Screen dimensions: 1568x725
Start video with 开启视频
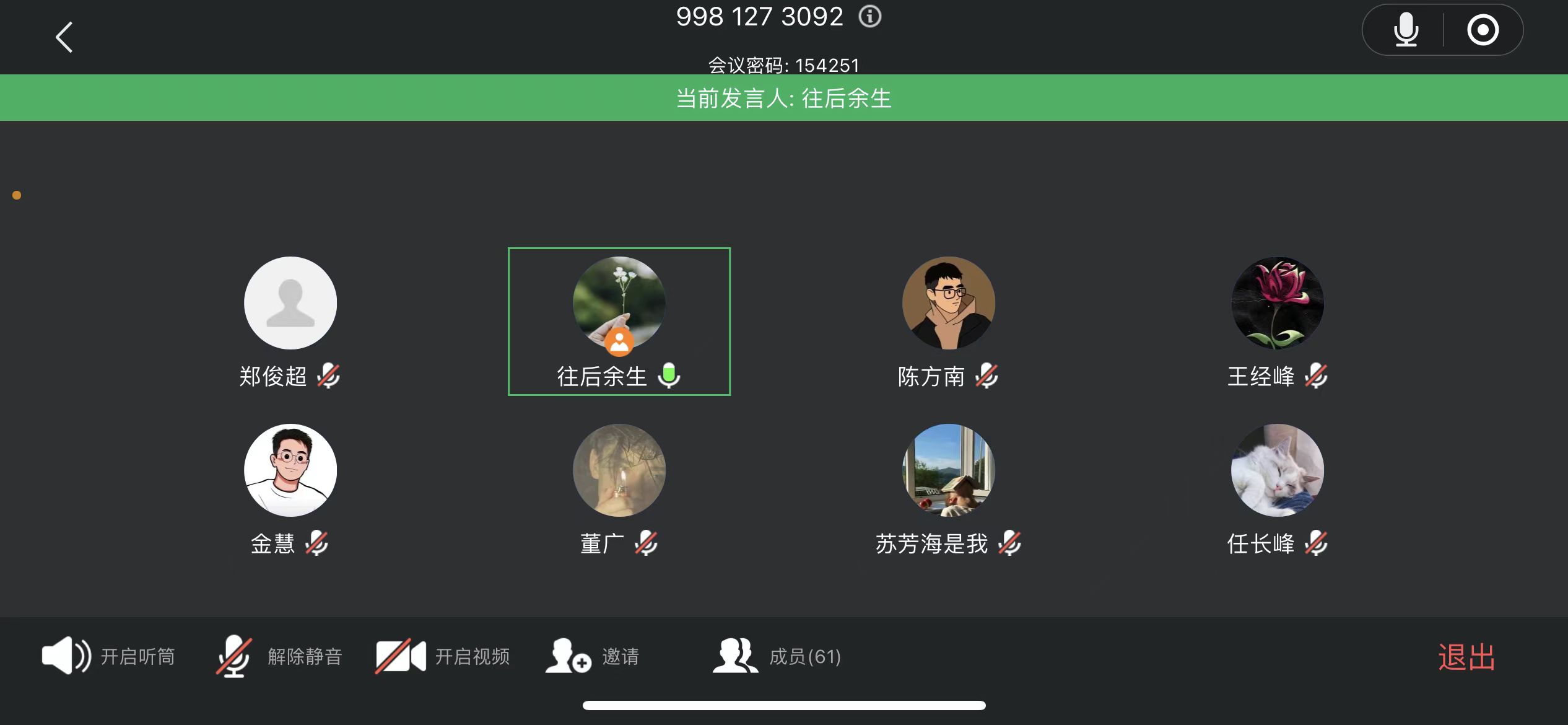(443, 656)
